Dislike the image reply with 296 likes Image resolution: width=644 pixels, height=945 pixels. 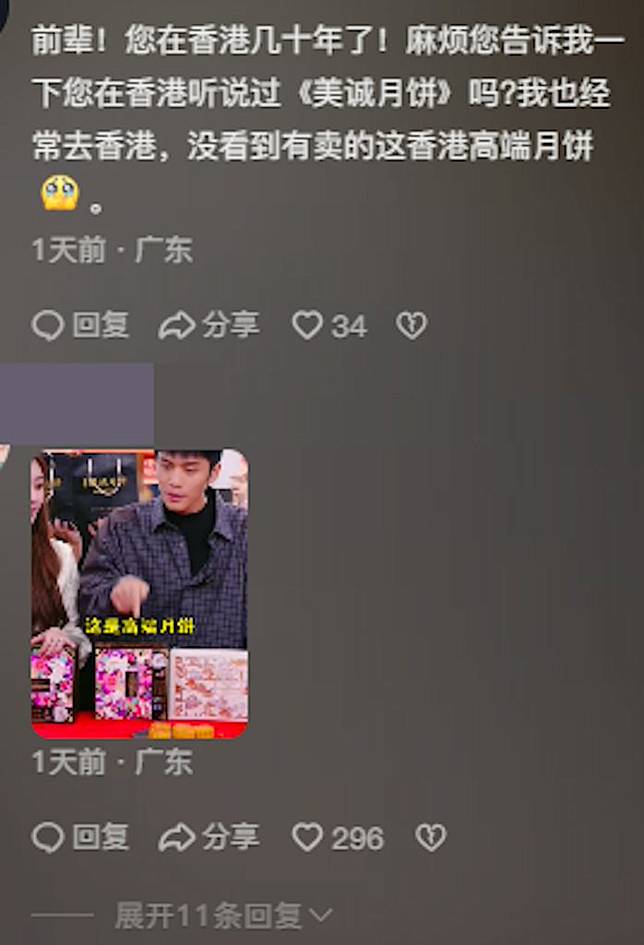(x=430, y=838)
